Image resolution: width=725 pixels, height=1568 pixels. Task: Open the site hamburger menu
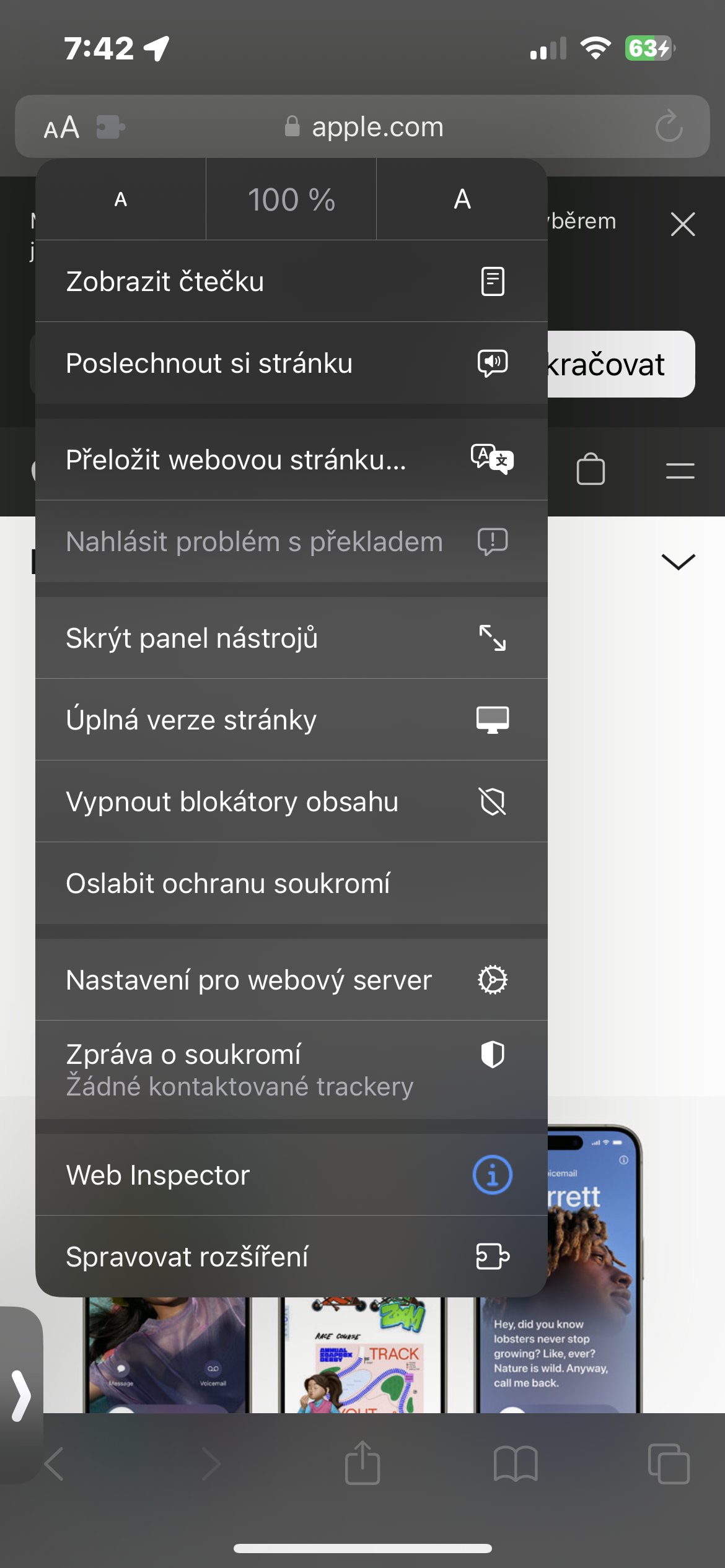click(680, 471)
